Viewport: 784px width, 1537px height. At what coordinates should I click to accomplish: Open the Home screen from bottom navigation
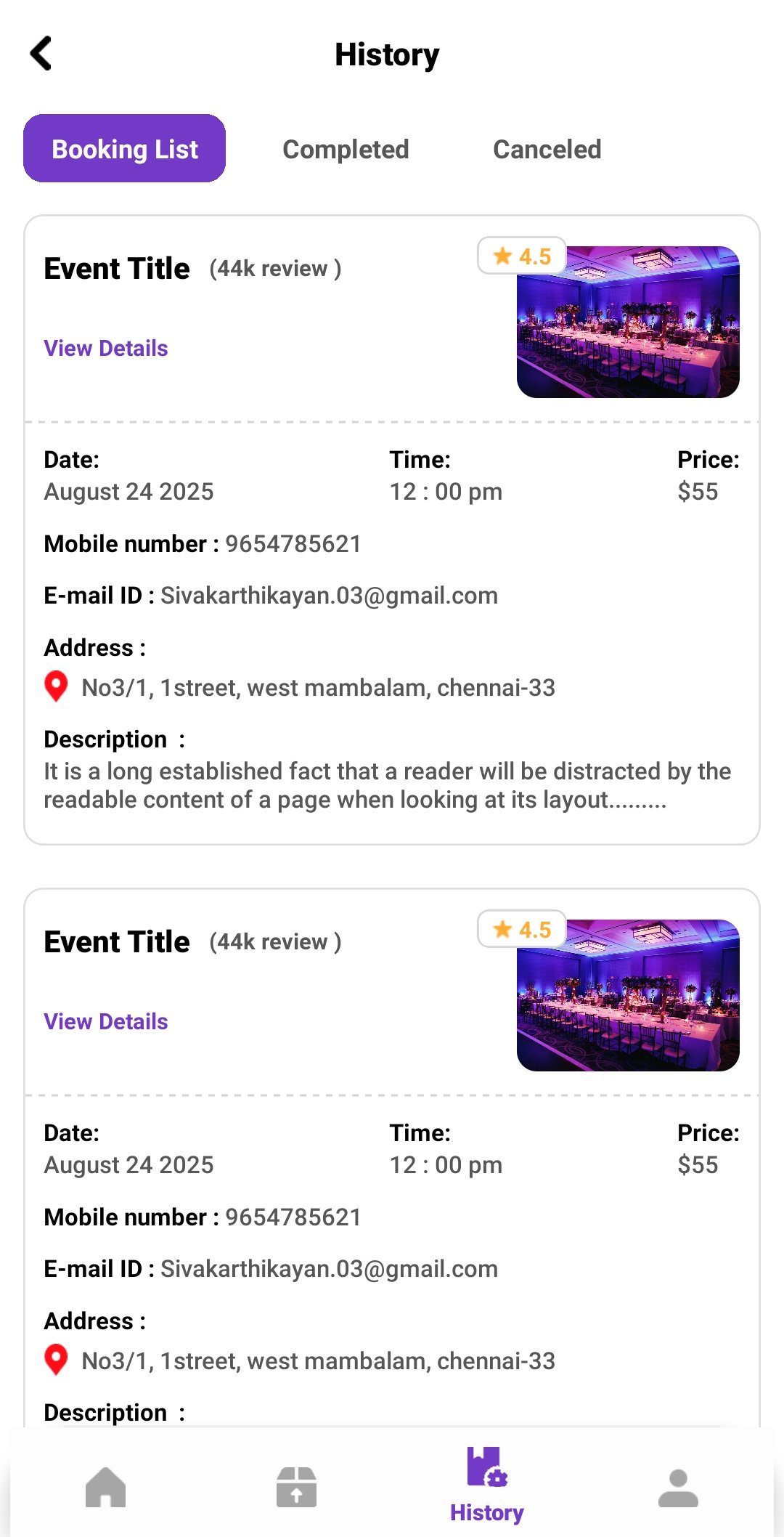105,1485
